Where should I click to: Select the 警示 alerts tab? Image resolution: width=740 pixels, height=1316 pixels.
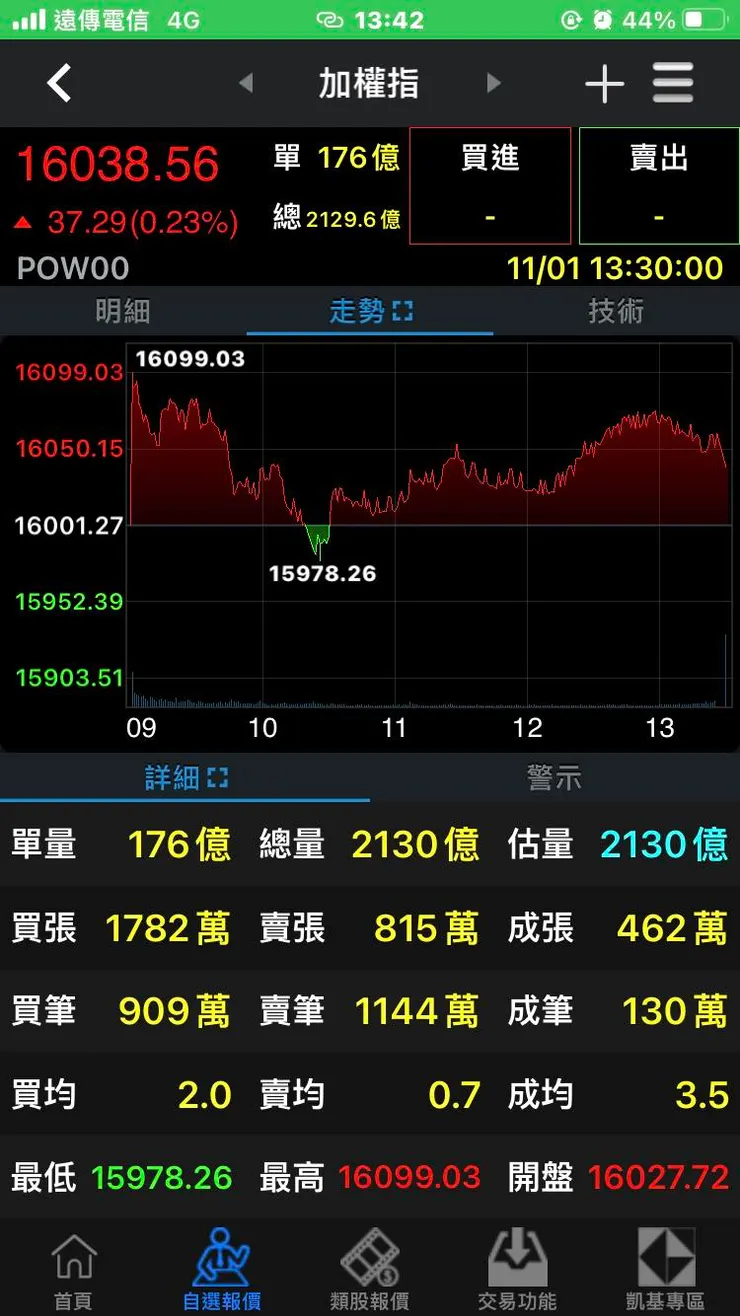tap(554, 776)
